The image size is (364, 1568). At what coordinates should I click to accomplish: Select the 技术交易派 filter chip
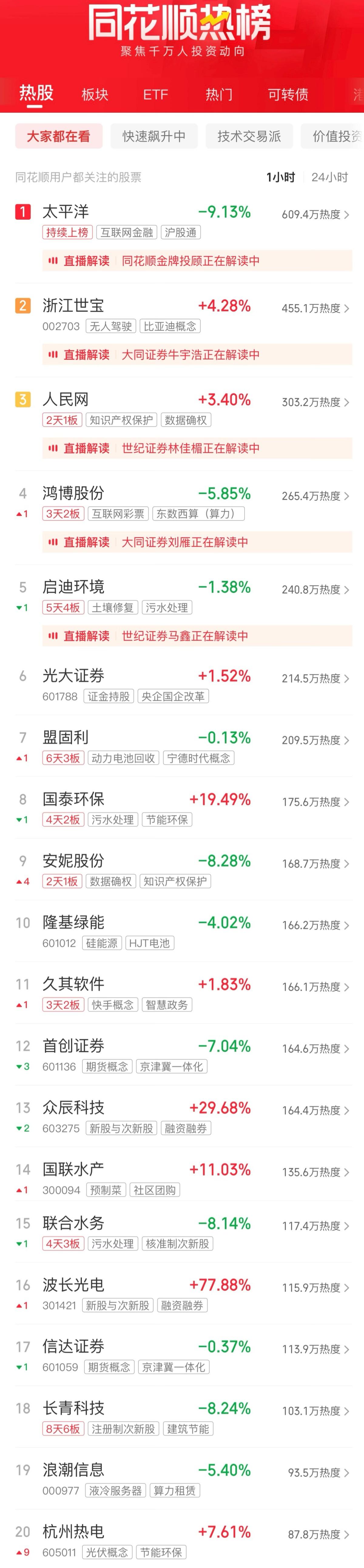click(249, 136)
